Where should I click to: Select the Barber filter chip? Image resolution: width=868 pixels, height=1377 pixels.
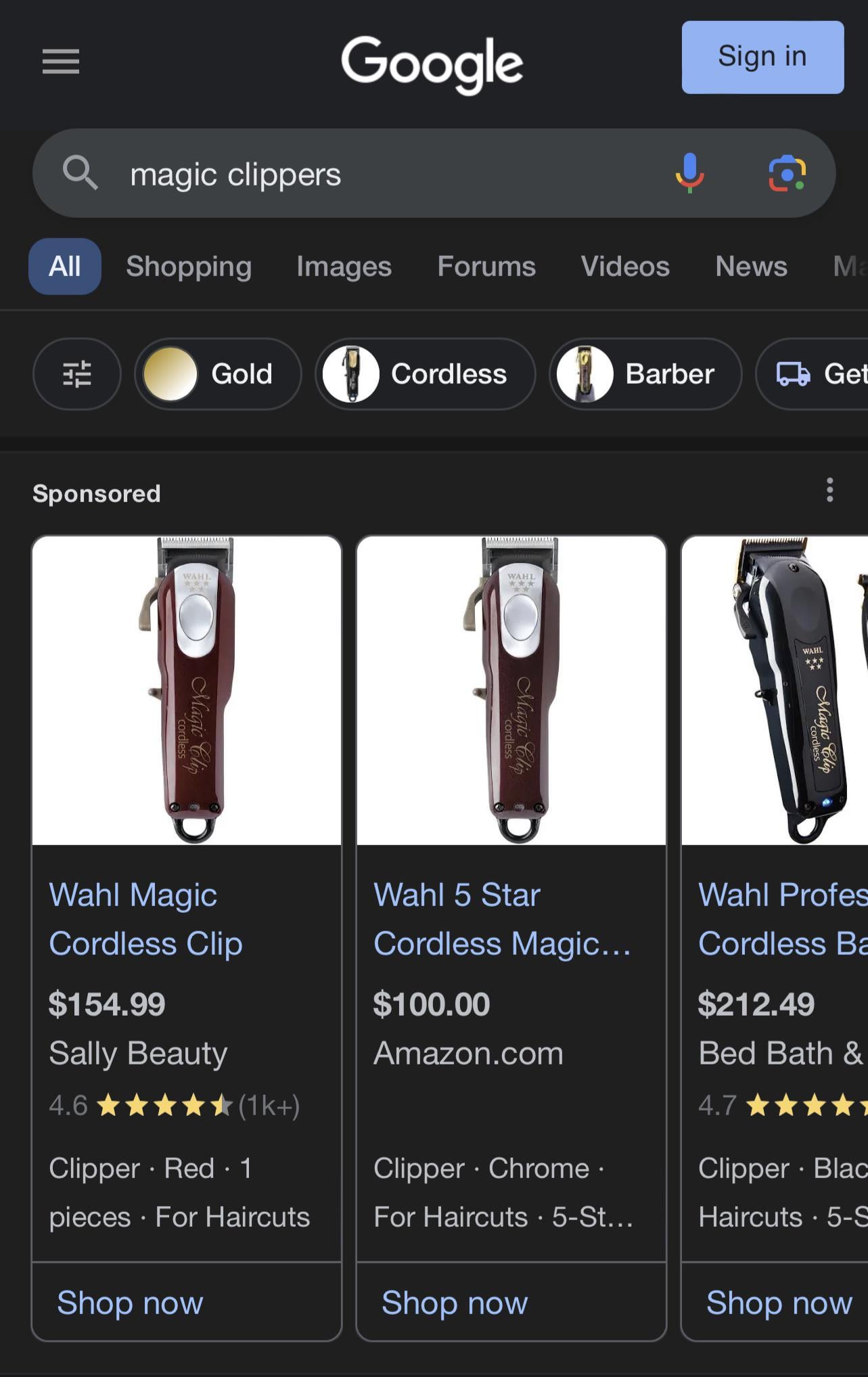pyautogui.click(x=645, y=374)
